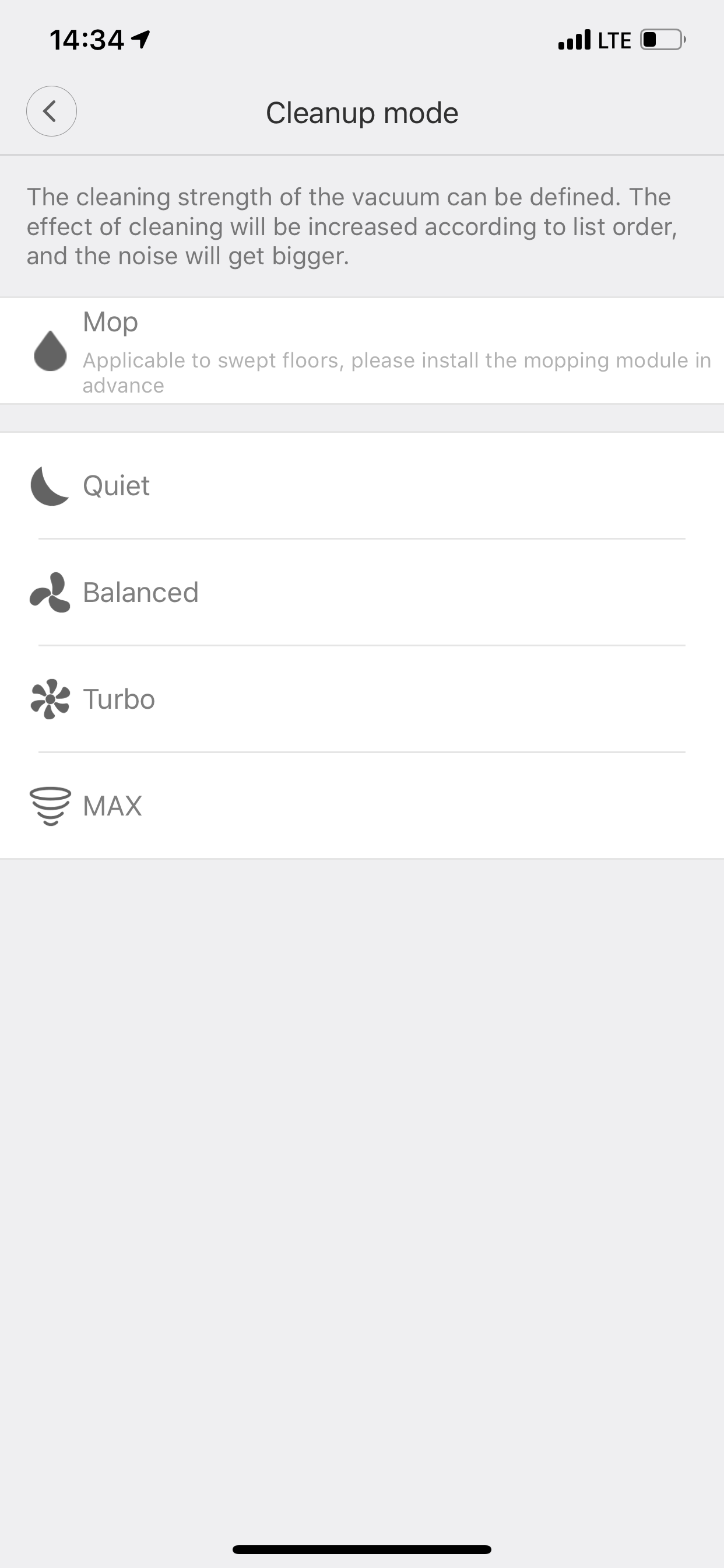This screenshot has height=1568, width=724.
Task: Choose Quiet cleaning mode
Action: pos(361,486)
